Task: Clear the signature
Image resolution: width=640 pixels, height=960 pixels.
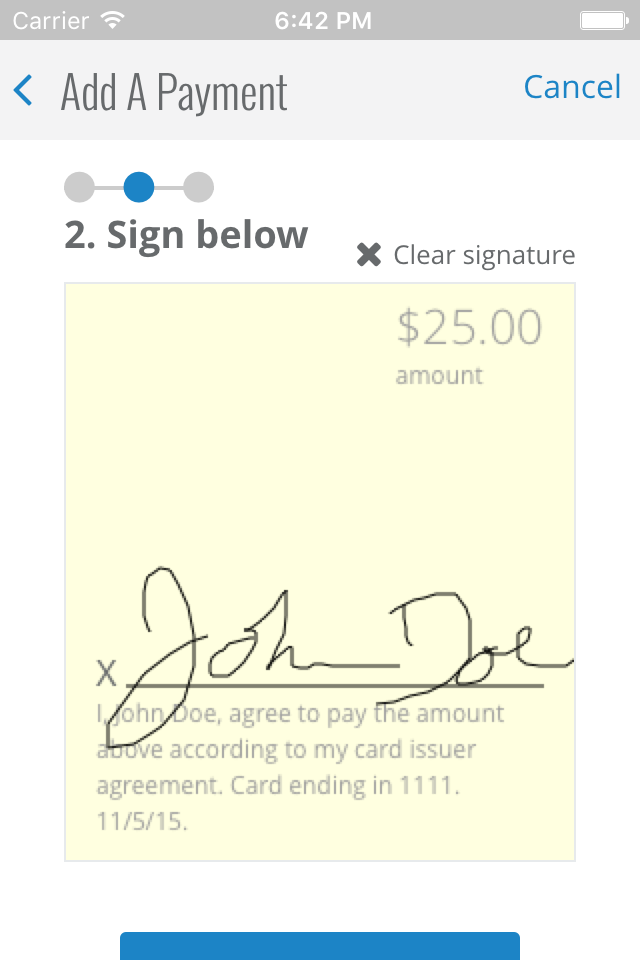Action: click(466, 255)
